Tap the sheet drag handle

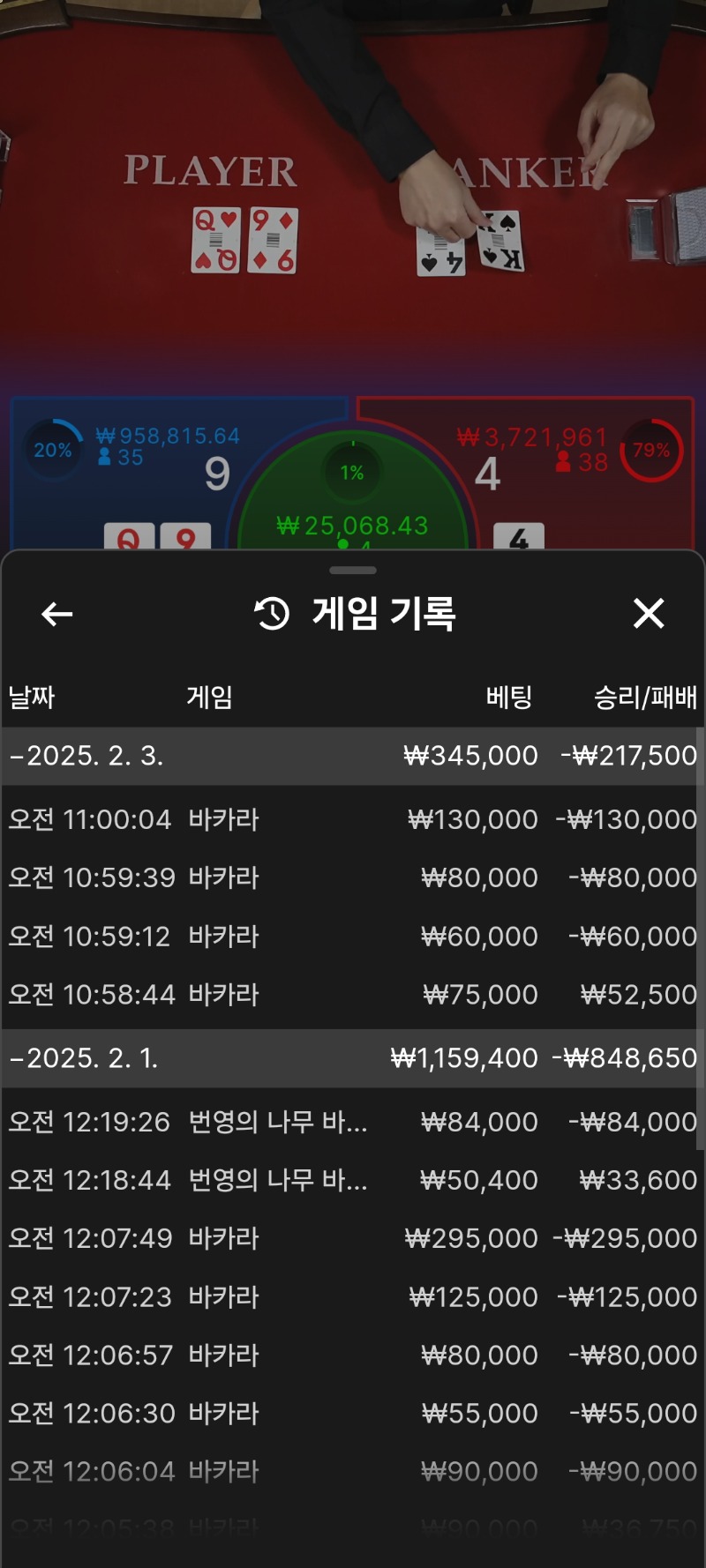(x=353, y=571)
